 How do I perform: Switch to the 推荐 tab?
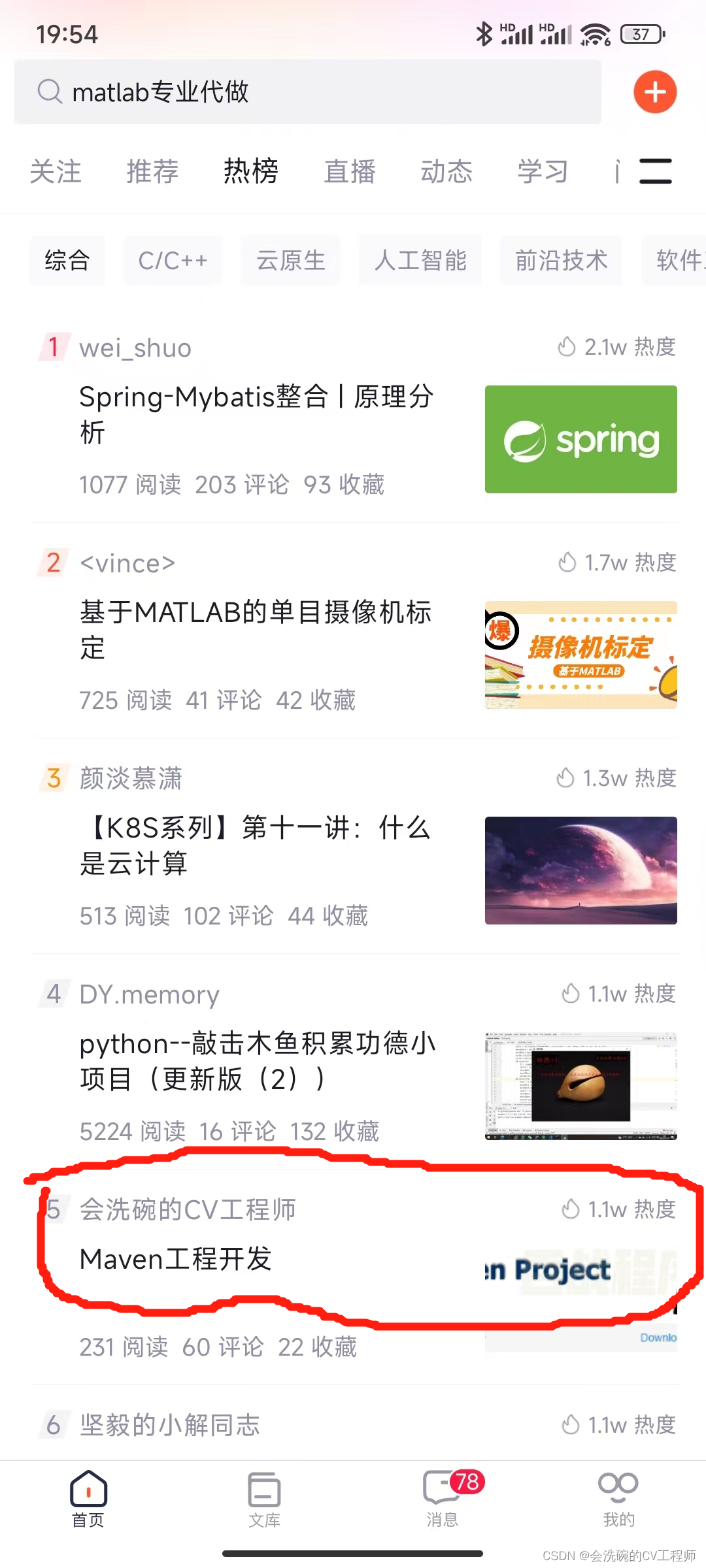coord(152,172)
